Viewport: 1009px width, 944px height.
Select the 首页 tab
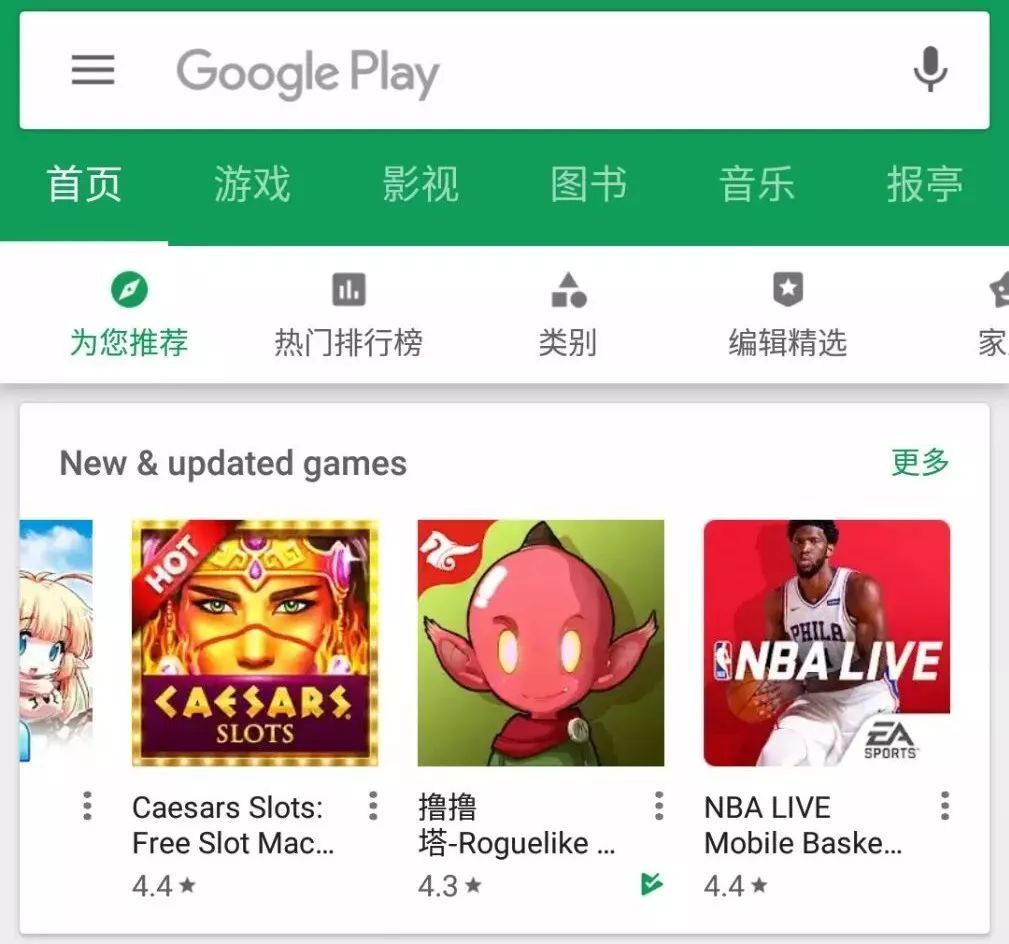tap(84, 185)
